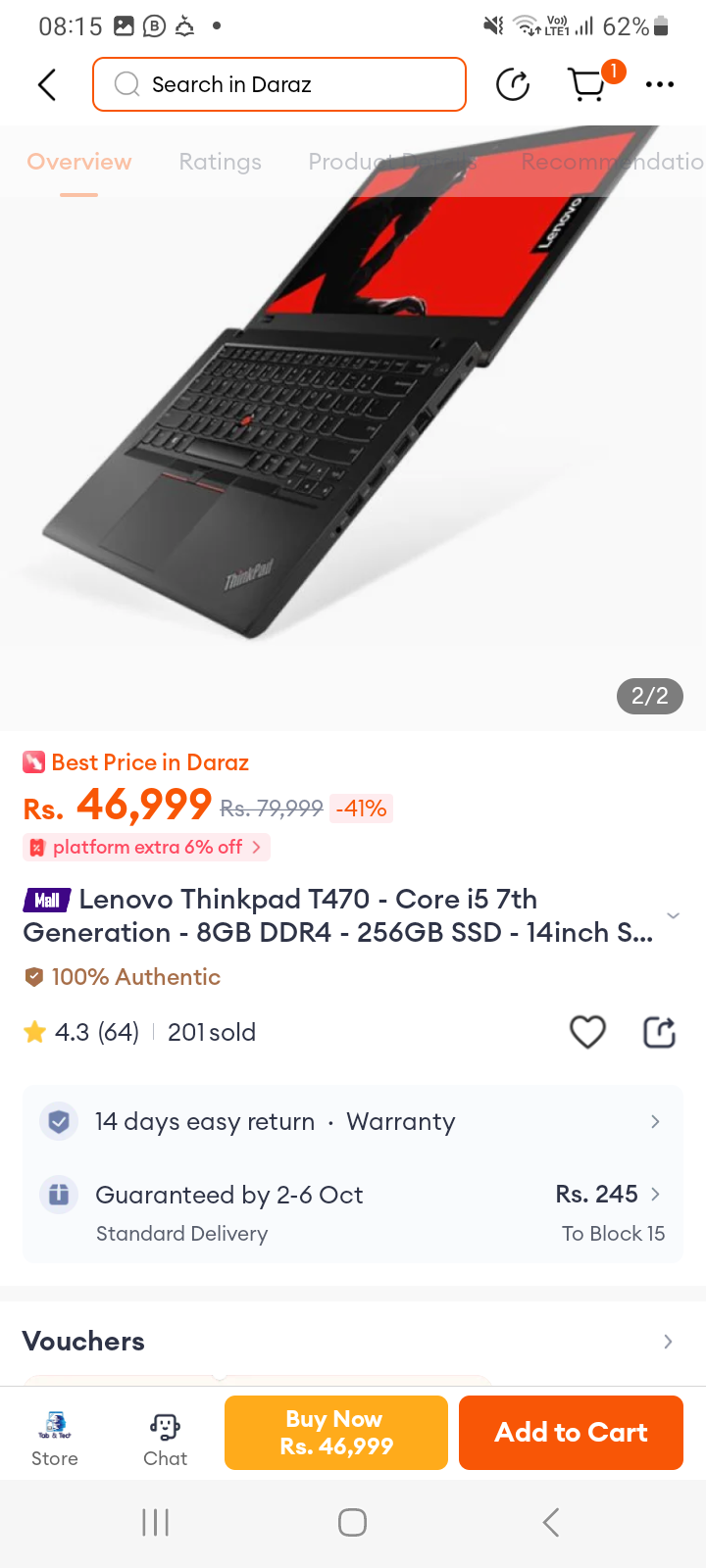Go back using the top-left arrow
The width and height of the screenshot is (706, 1568).
pos(47,85)
